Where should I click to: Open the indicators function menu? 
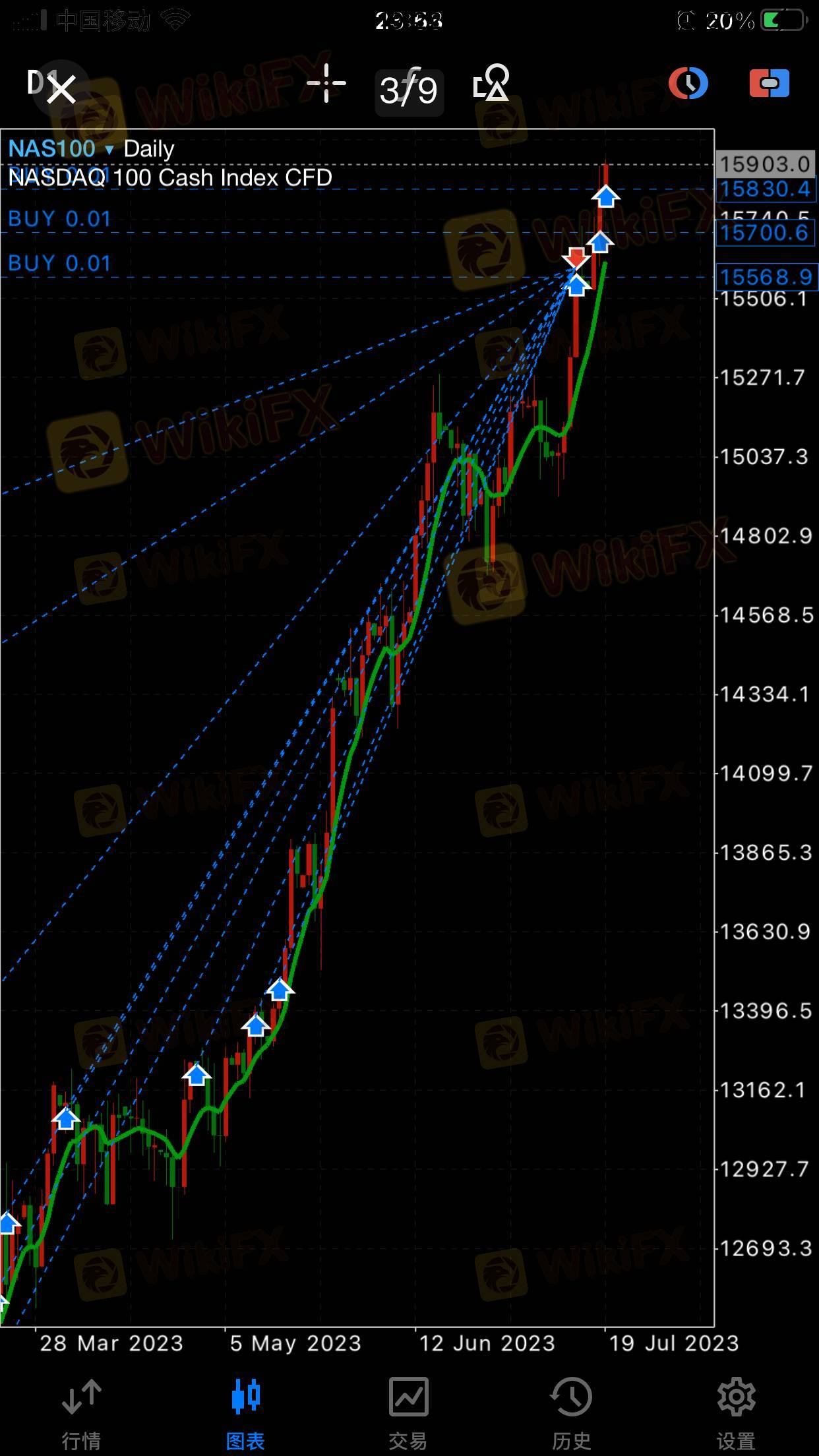(409, 88)
